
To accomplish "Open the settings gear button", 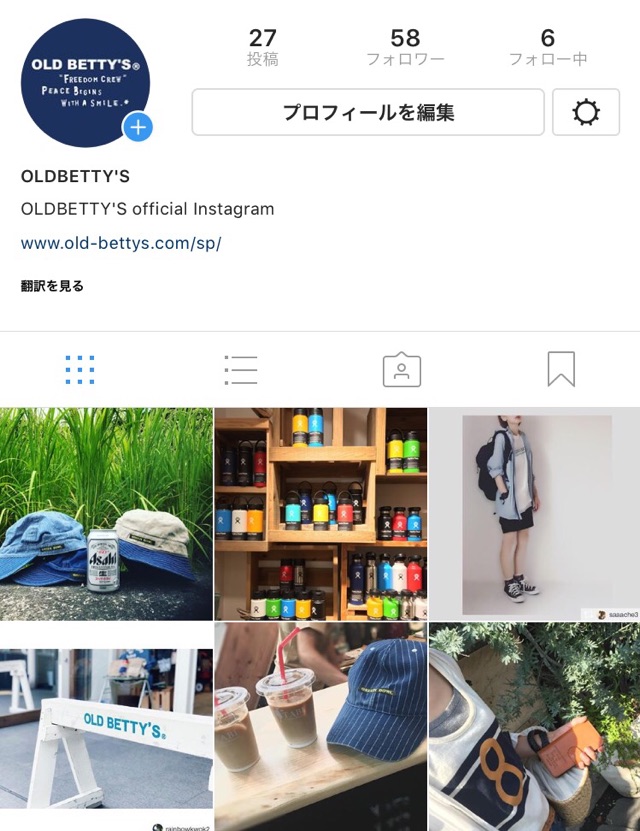I will click(x=585, y=113).
